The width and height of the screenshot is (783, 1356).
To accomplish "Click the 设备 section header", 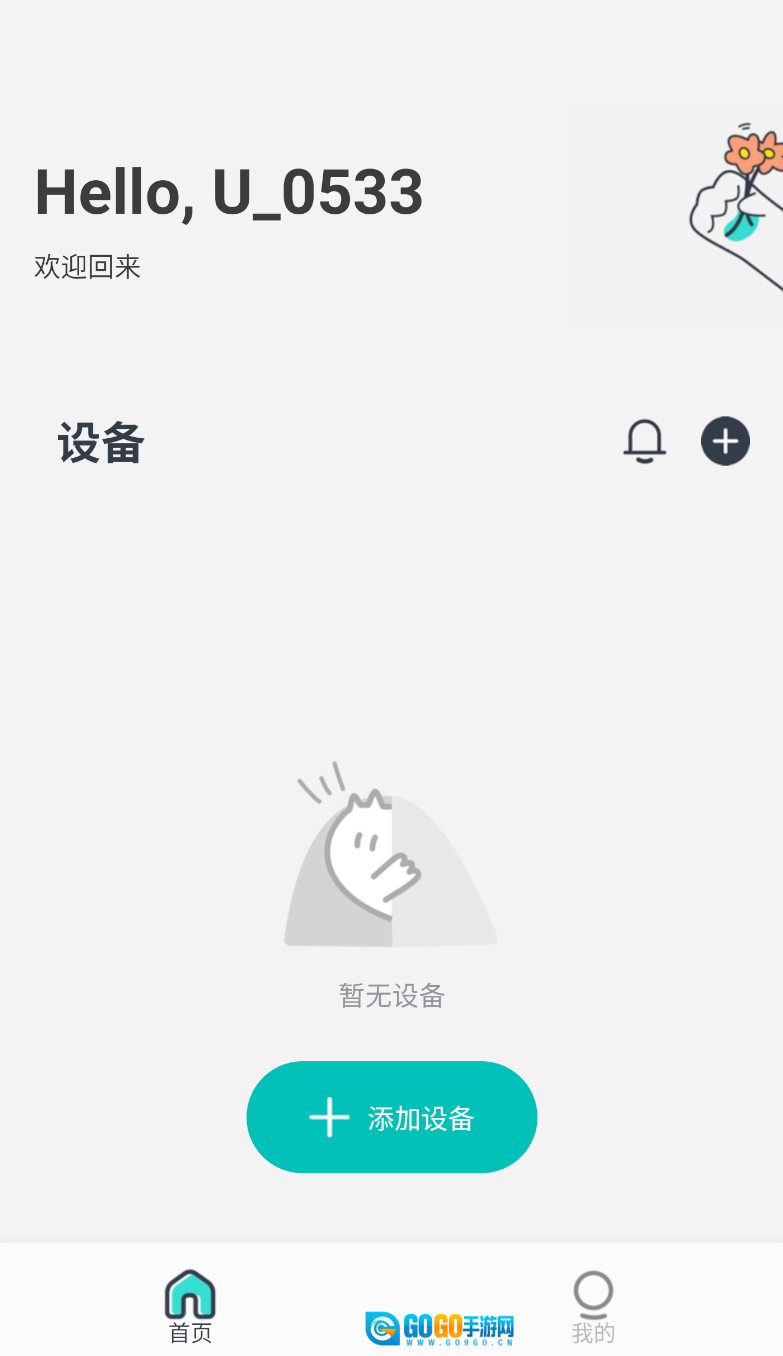I will [101, 441].
